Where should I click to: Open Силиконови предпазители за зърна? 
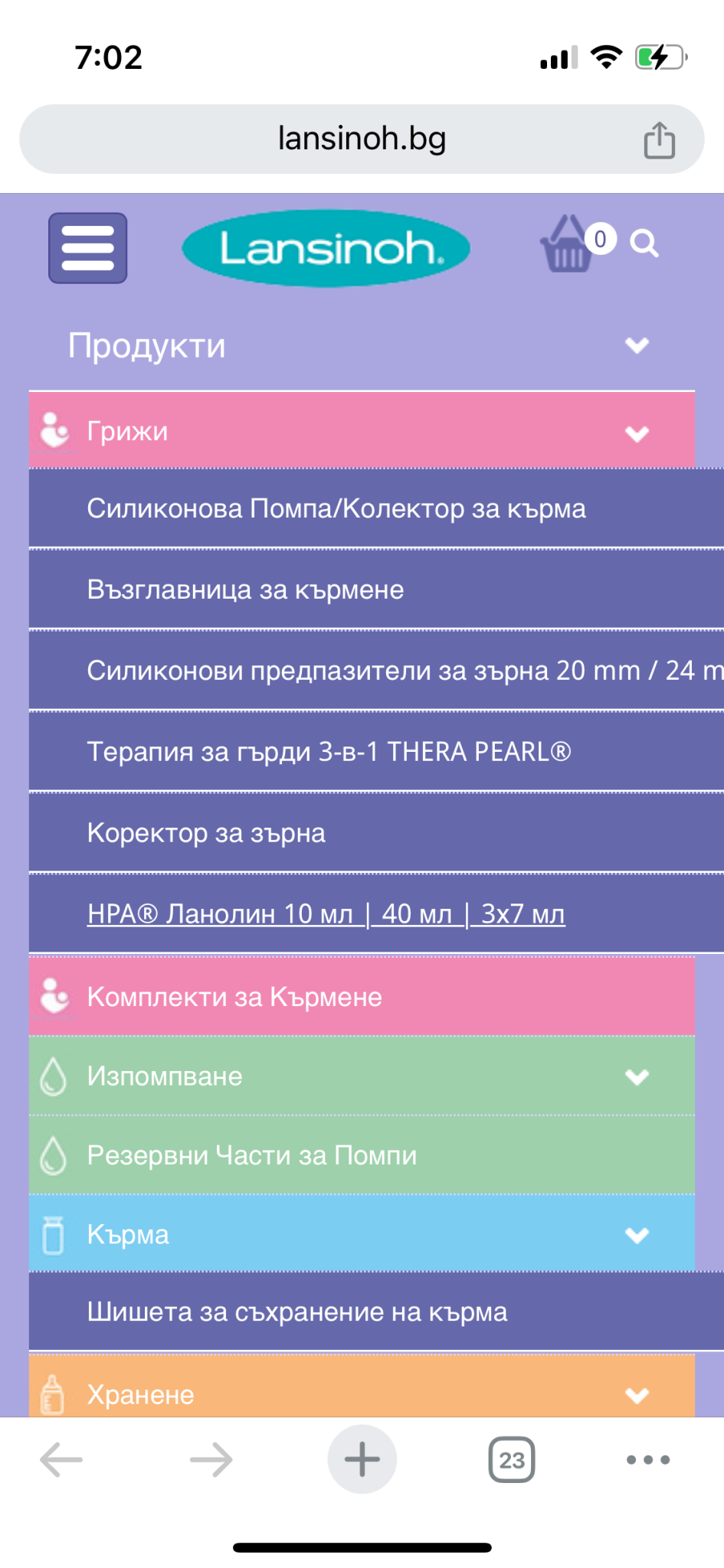coord(376,671)
